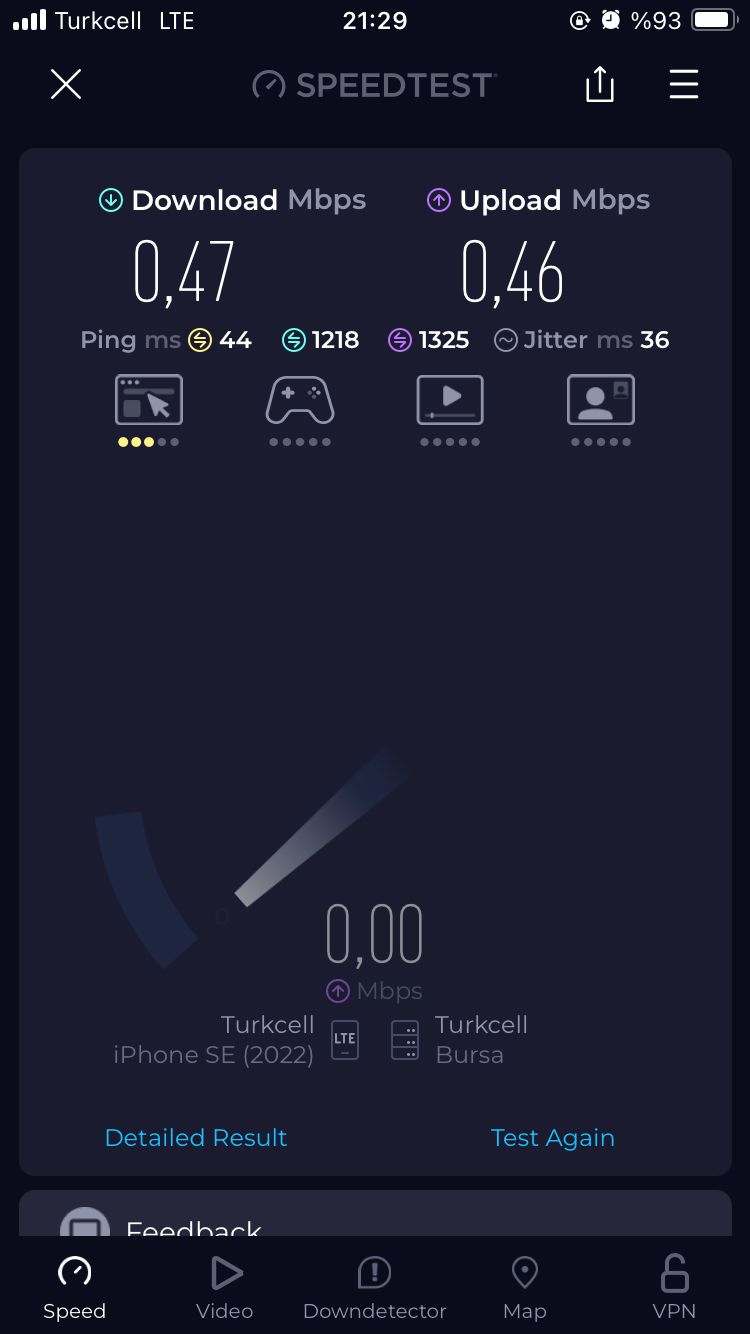Image resolution: width=750 pixels, height=1334 pixels.
Task: Tap Test Again to rerun
Action: (553, 1138)
